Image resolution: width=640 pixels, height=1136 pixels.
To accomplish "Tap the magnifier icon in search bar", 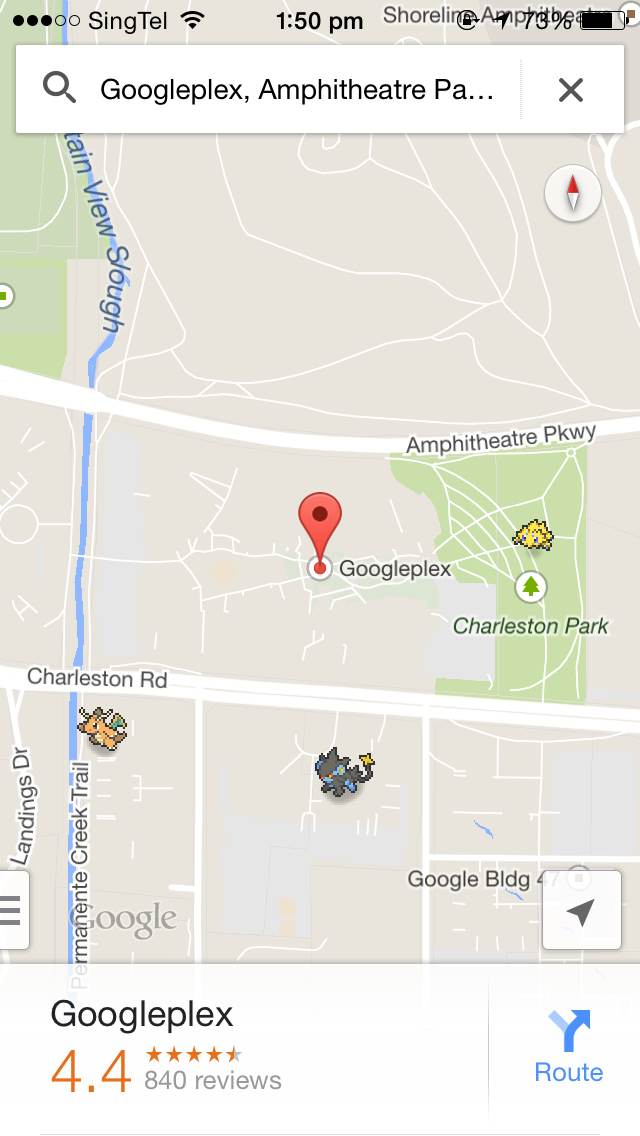I will click(x=59, y=88).
